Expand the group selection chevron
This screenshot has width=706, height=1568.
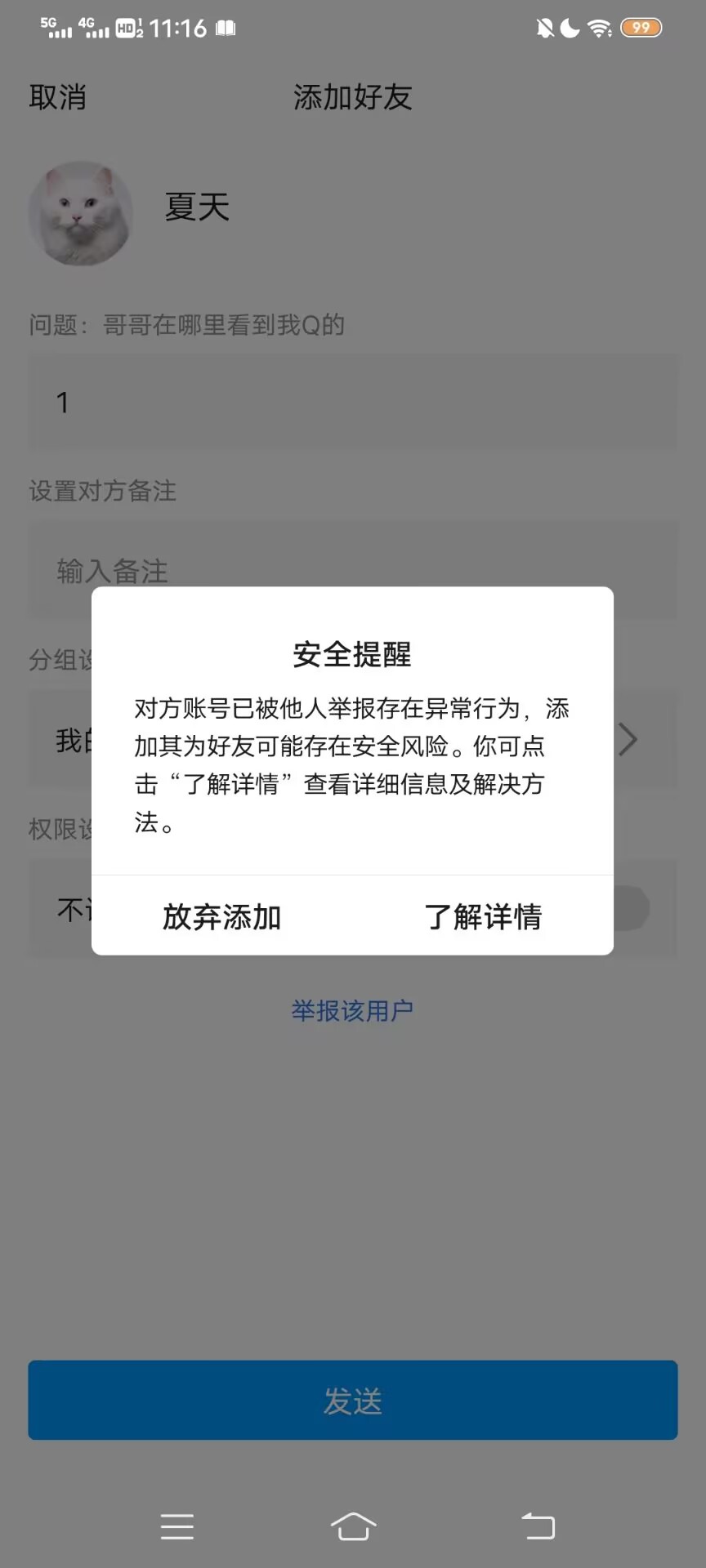(628, 739)
